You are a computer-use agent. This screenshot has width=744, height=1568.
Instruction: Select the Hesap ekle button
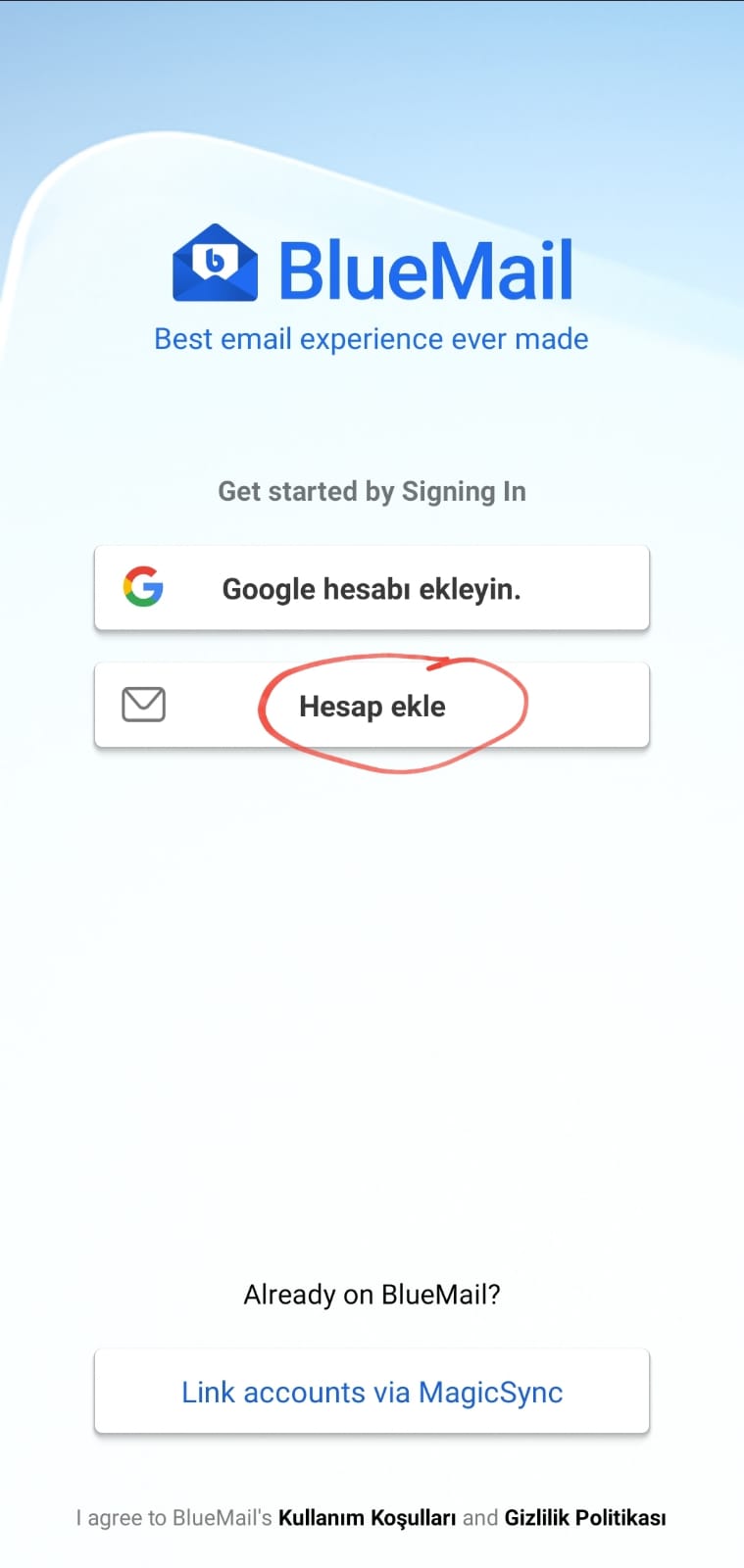pyautogui.click(x=372, y=707)
